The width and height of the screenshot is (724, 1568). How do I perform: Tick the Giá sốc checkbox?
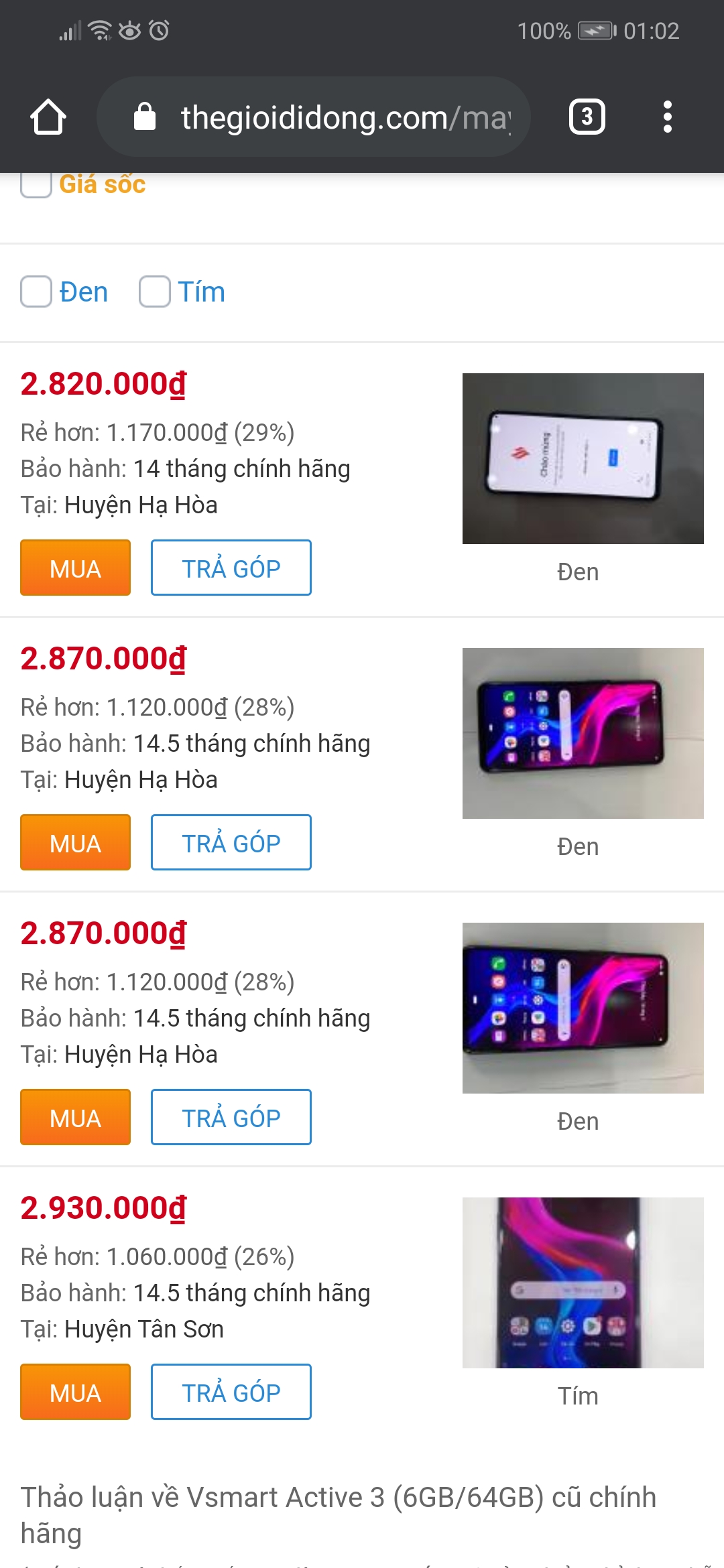[36, 184]
